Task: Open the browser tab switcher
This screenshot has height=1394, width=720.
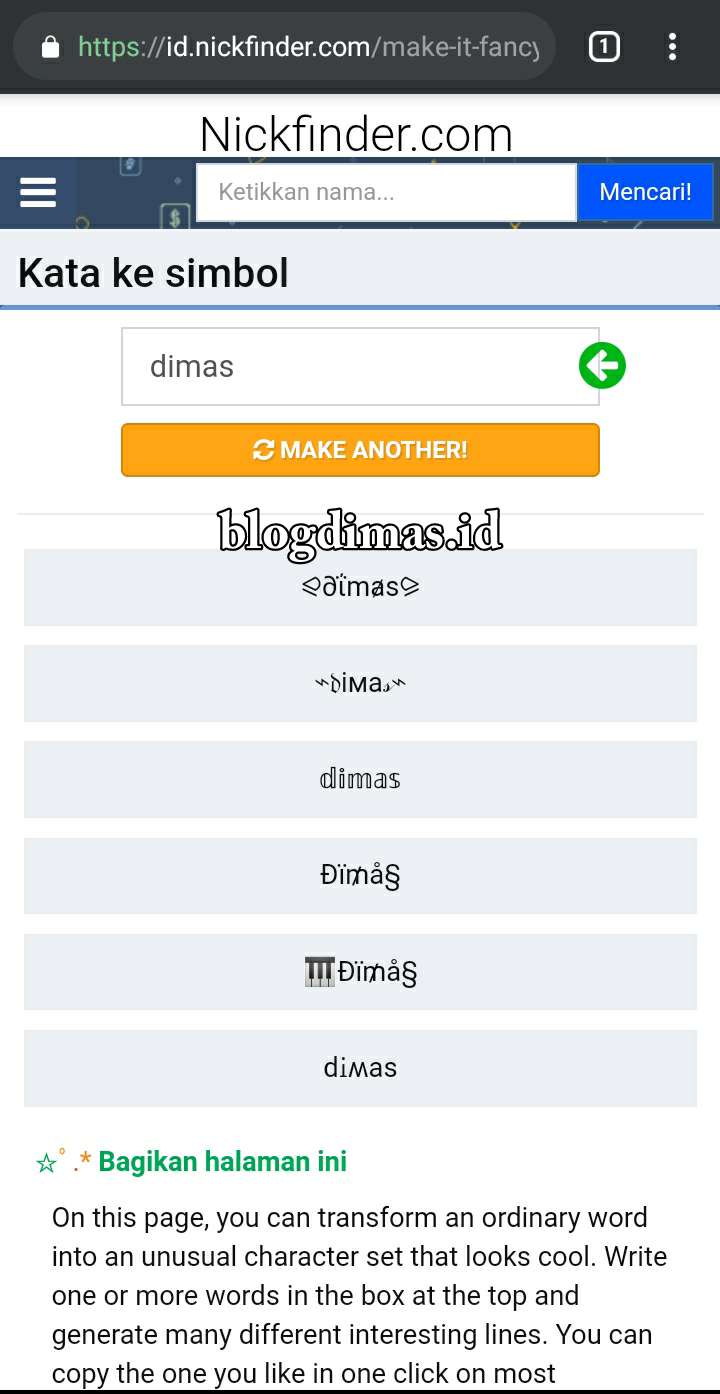Action: (x=604, y=46)
